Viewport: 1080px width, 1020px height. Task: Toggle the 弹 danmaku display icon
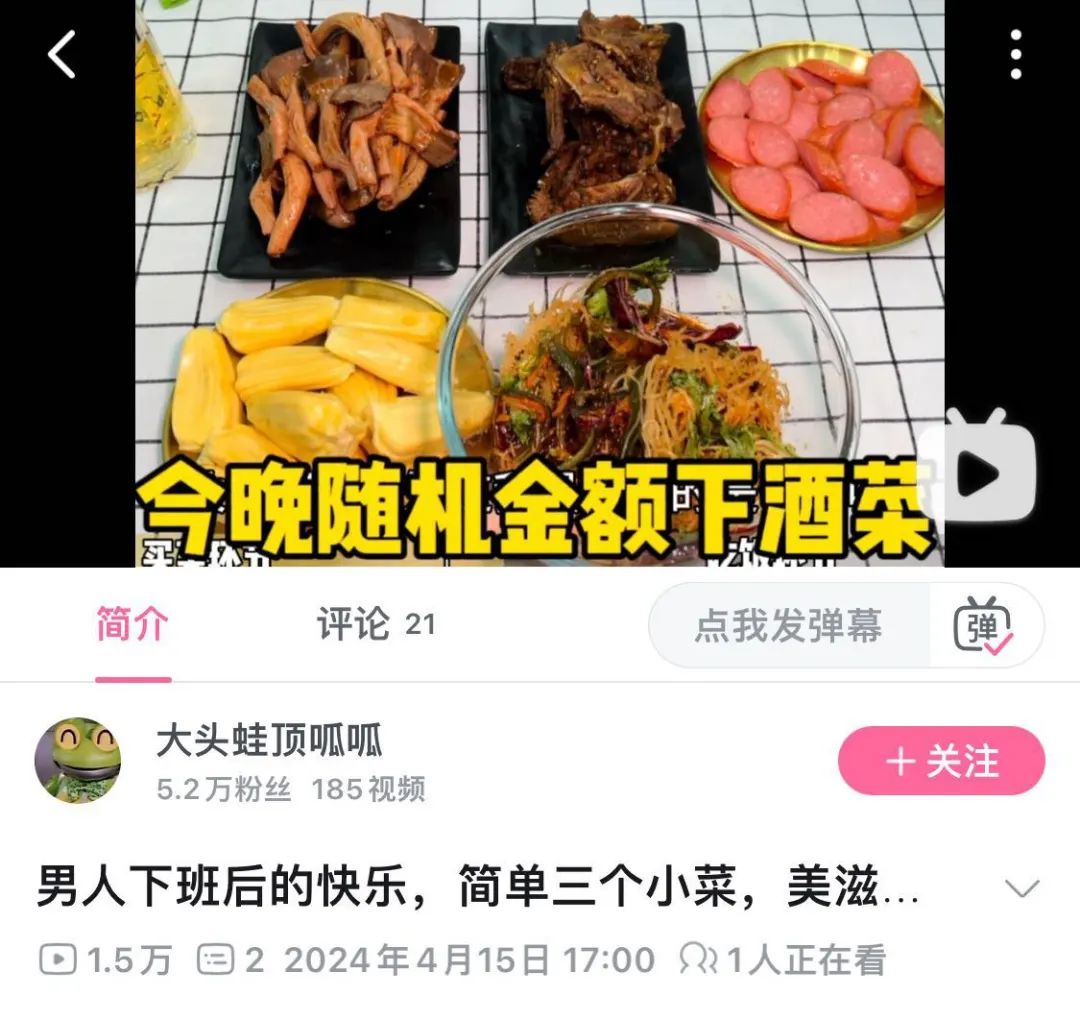[x=984, y=626]
